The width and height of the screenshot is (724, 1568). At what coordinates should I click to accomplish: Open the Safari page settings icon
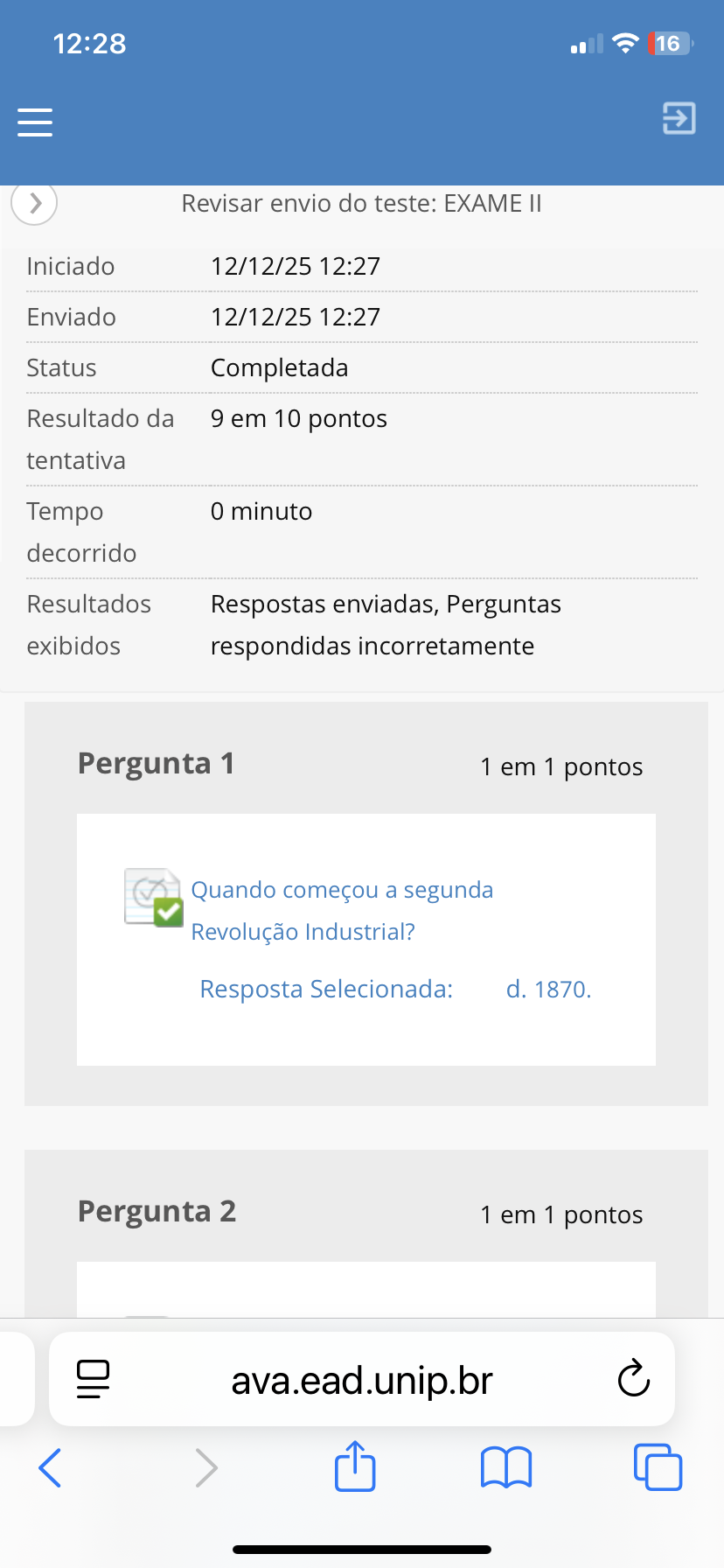pos(94,1380)
